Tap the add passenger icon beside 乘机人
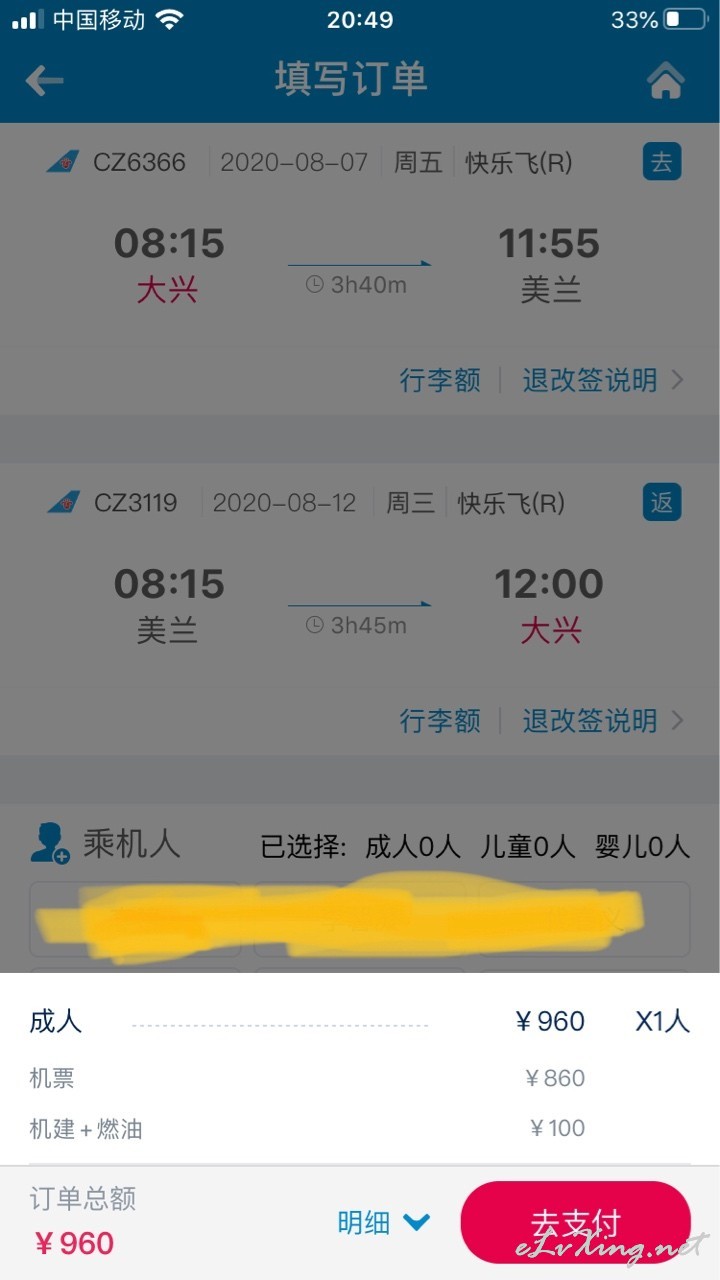 [49, 844]
